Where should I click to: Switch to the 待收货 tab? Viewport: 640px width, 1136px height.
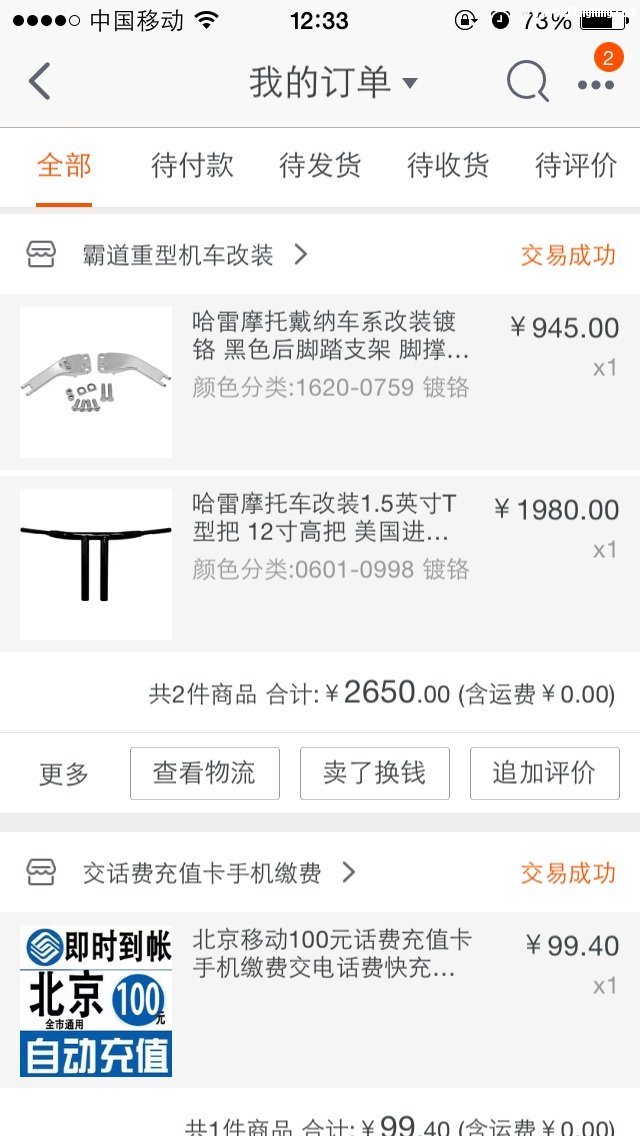point(448,166)
